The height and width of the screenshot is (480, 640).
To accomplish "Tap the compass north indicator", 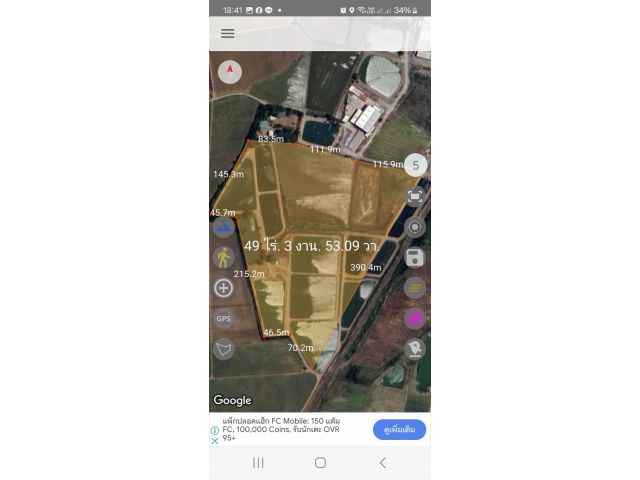I will (230, 71).
